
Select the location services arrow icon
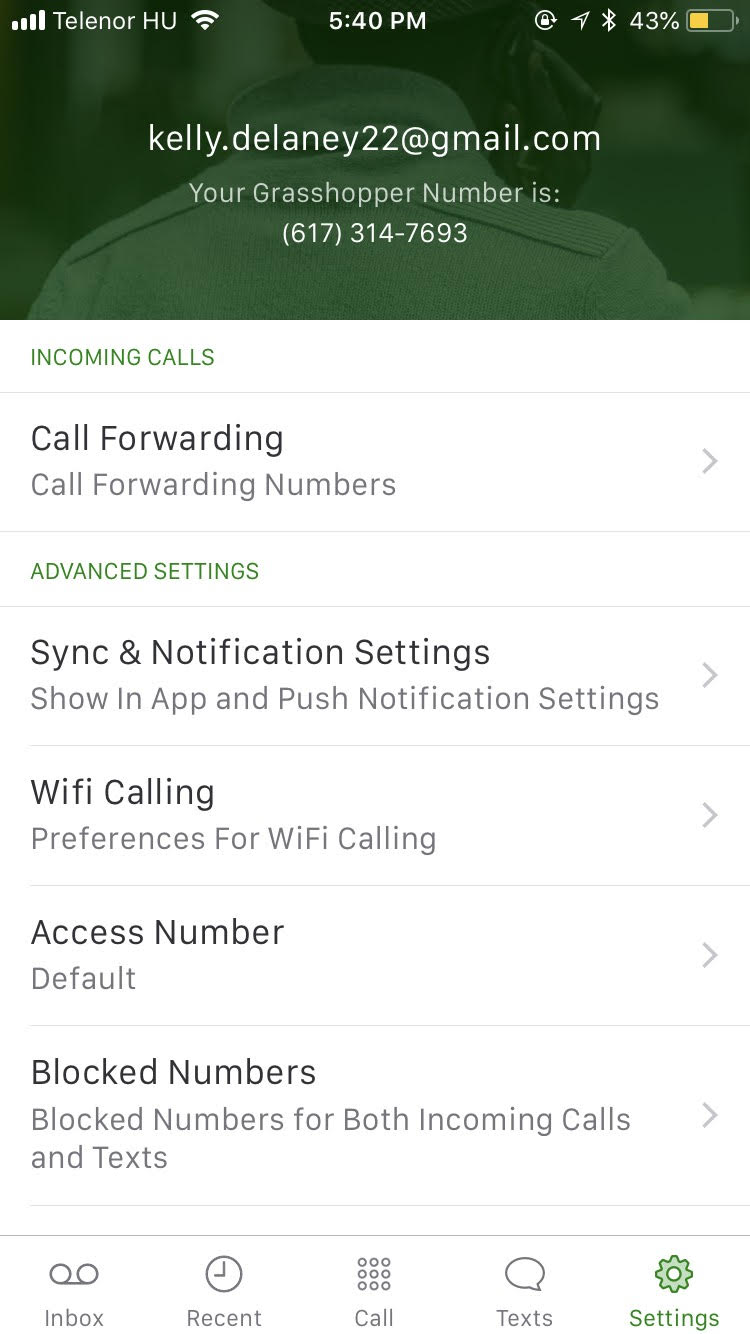coord(580,19)
